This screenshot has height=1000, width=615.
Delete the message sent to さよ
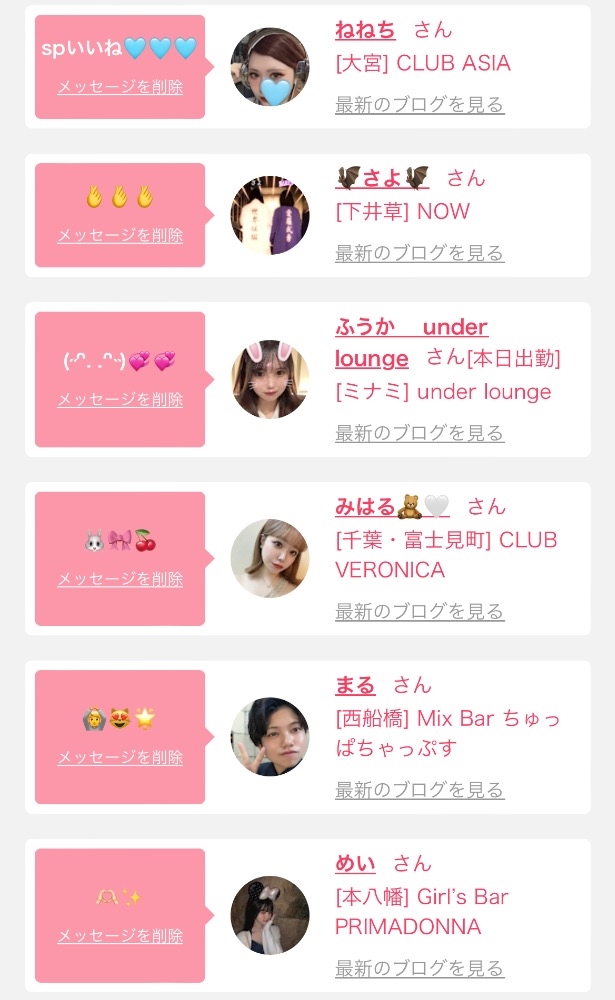[120, 235]
